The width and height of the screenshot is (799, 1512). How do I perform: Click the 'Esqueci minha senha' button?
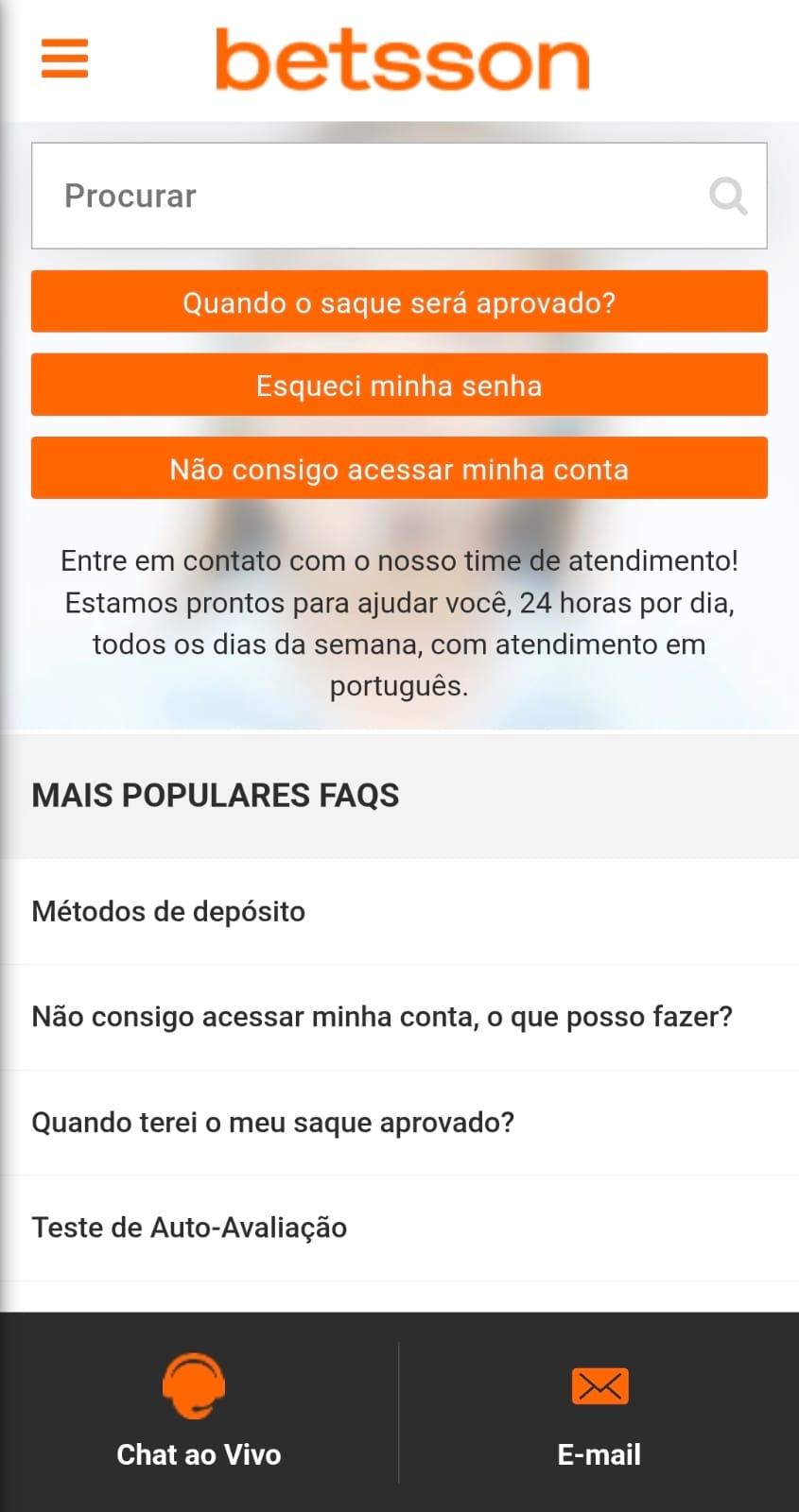point(399,385)
